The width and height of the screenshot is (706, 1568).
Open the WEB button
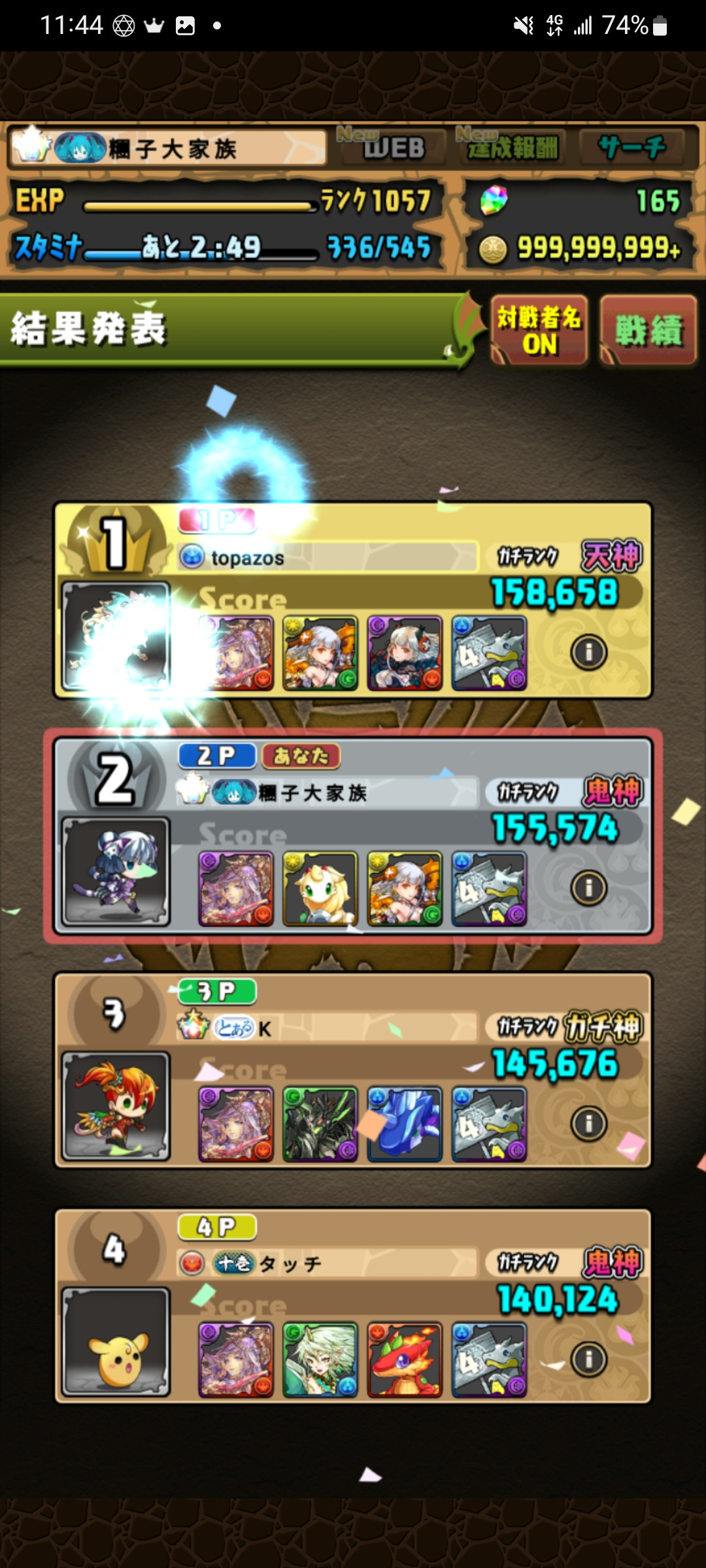click(x=392, y=148)
